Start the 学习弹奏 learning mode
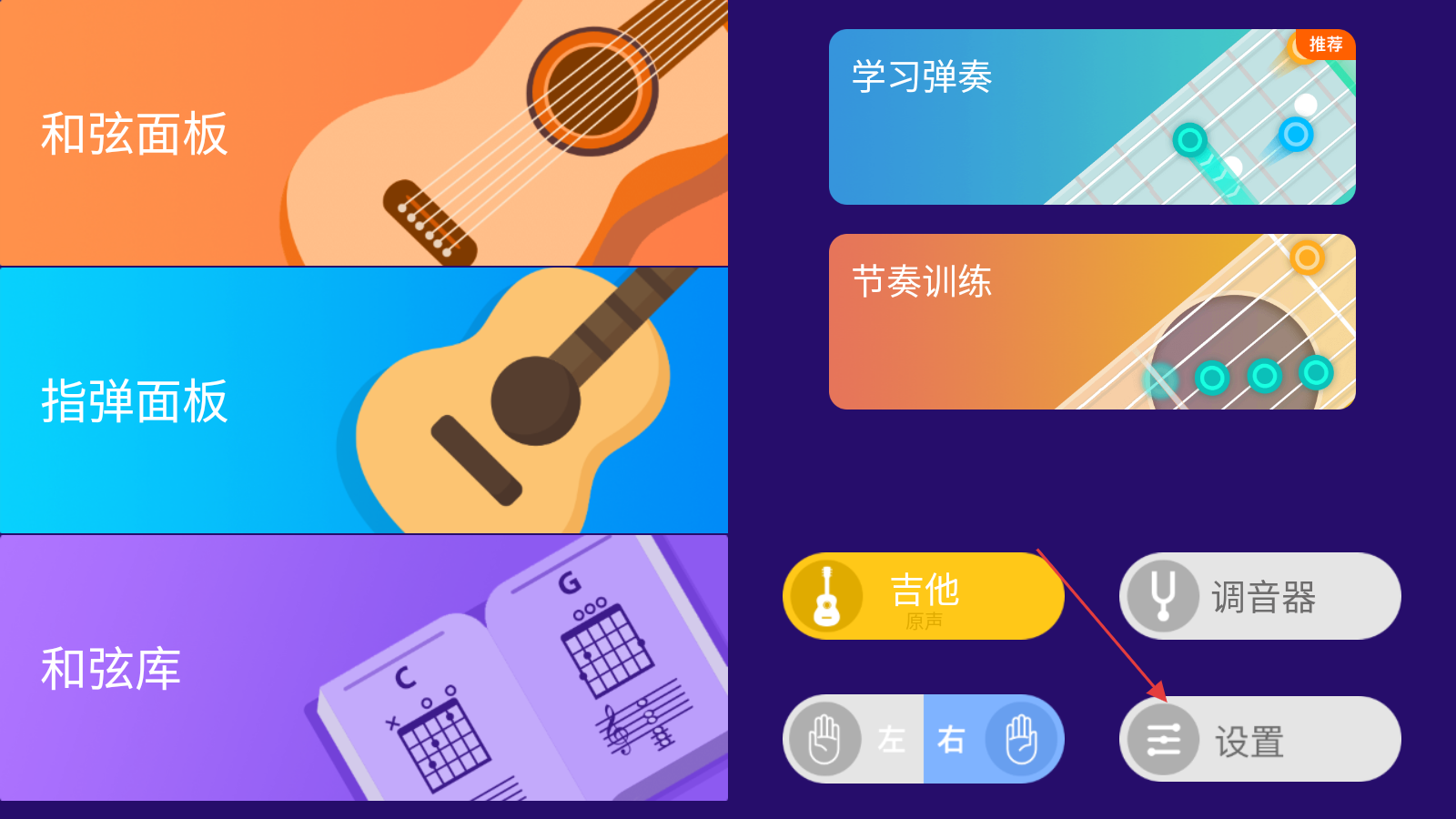The image size is (1456, 819). click(x=1092, y=116)
